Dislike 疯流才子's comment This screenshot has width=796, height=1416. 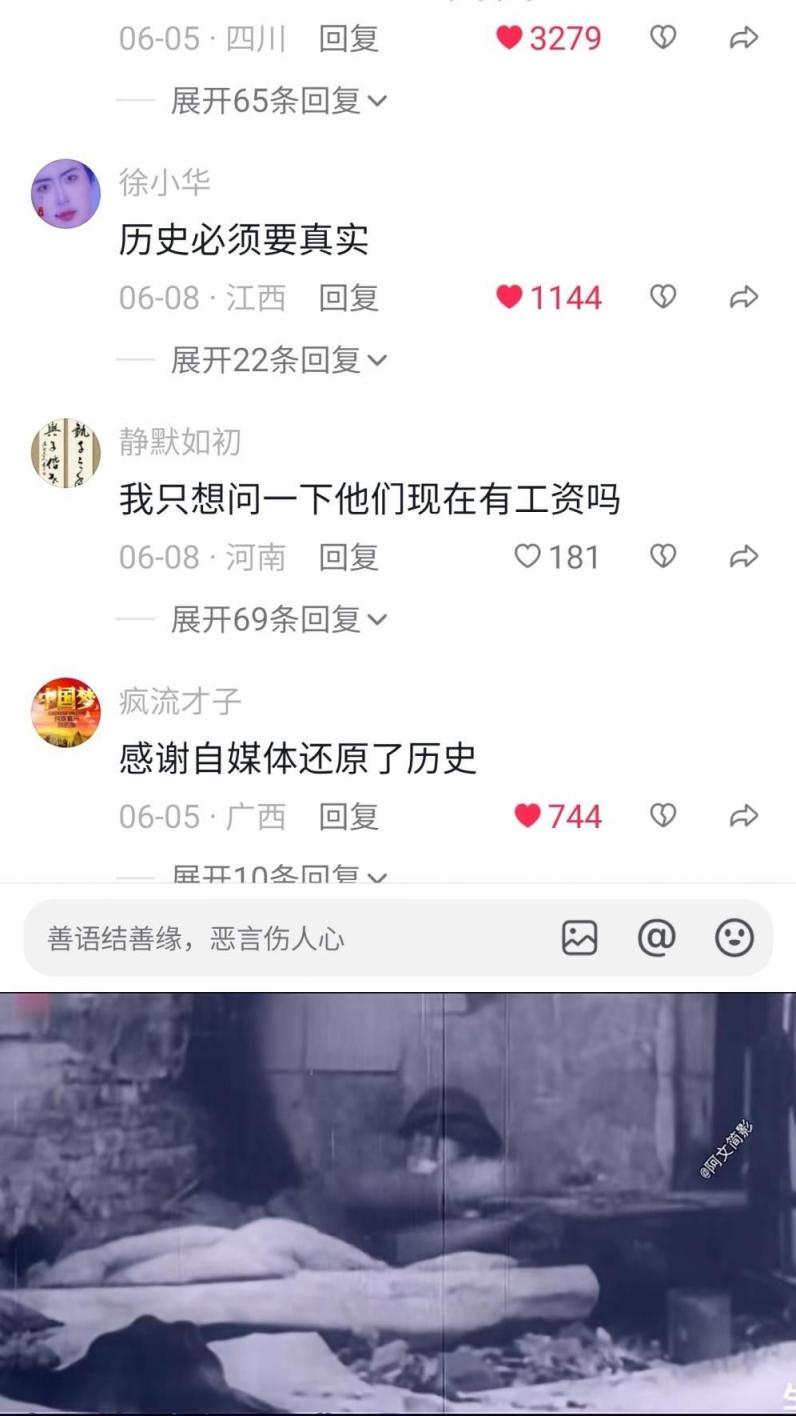tap(663, 816)
